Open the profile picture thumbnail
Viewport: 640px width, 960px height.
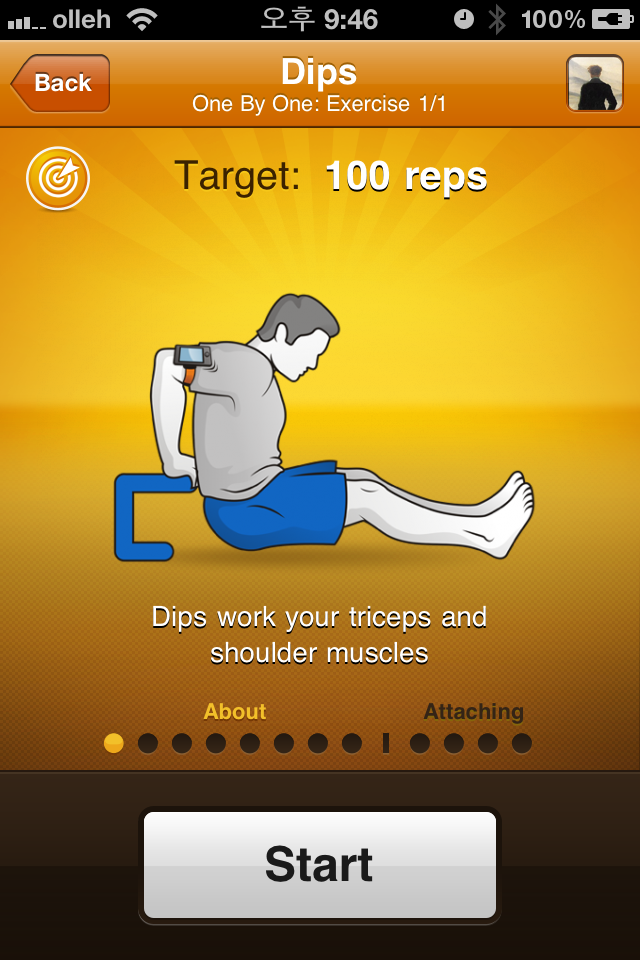[x=595, y=83]
